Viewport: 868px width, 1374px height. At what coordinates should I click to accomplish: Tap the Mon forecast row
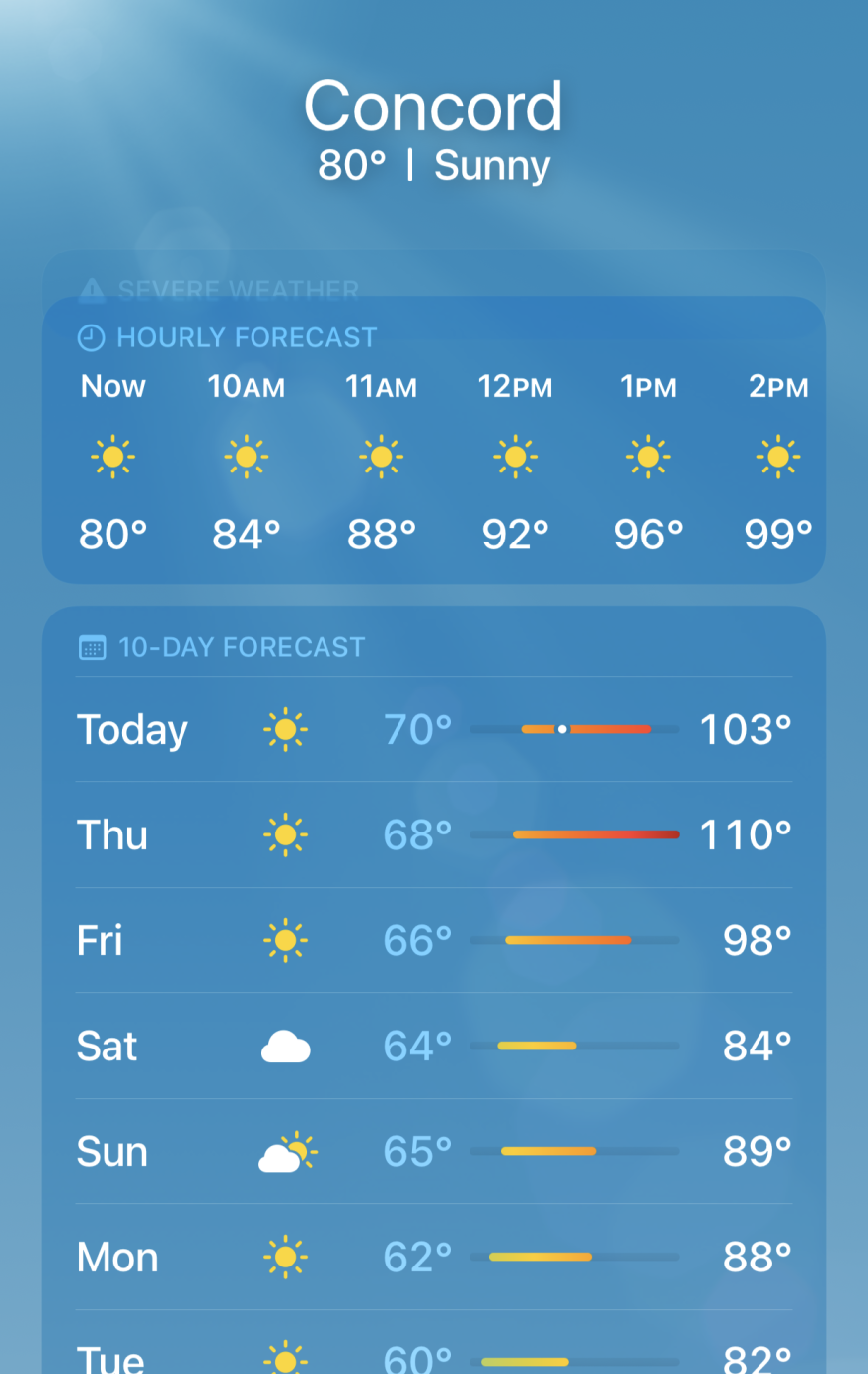(x=434, y=1258)
